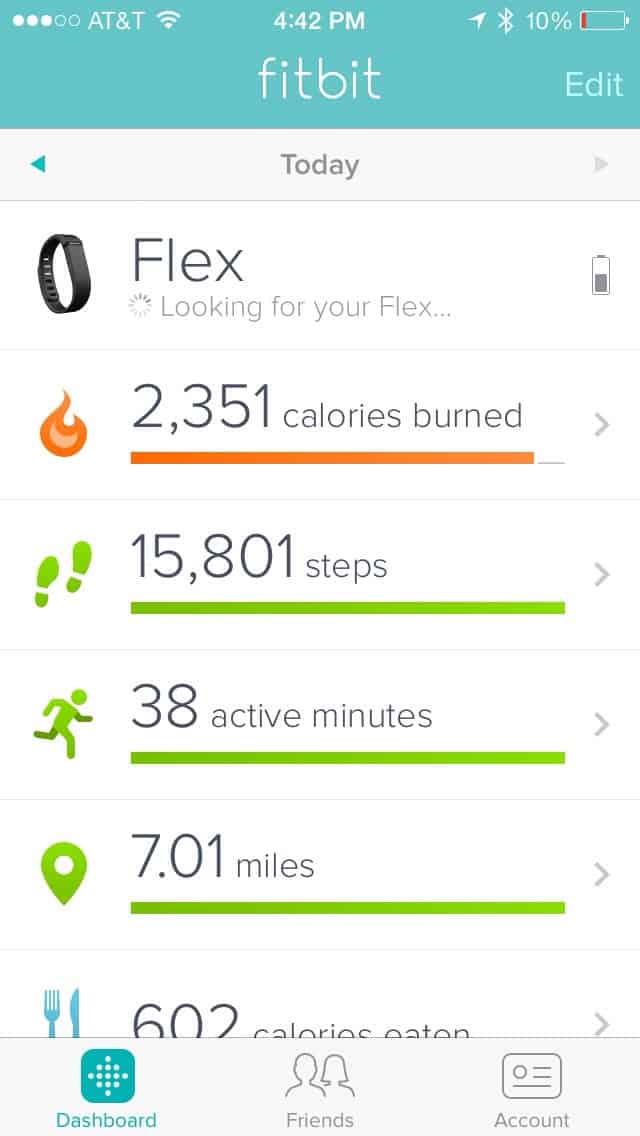
Task: View the 7.01 miles details
Action: point(320,874)
